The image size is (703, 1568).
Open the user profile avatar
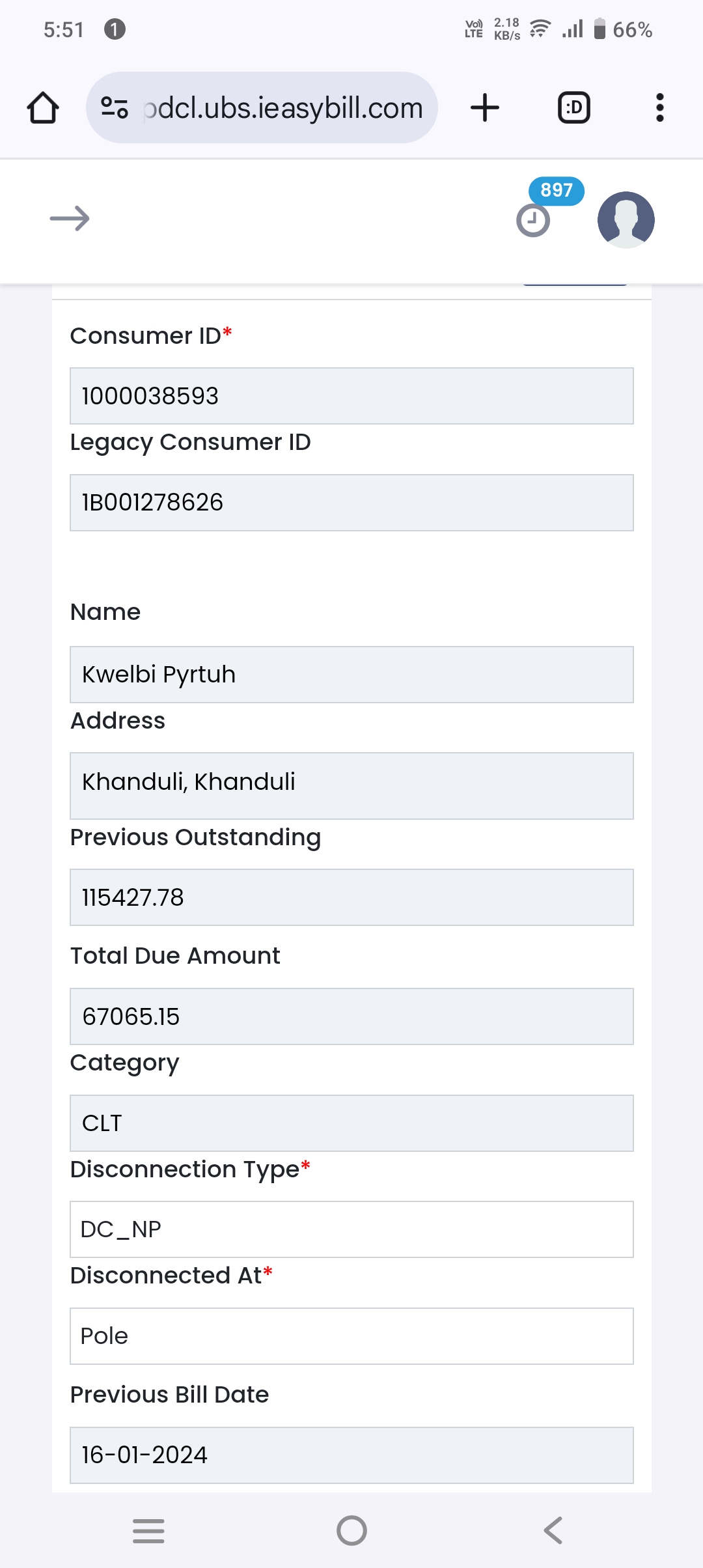(x=626, y=220)
